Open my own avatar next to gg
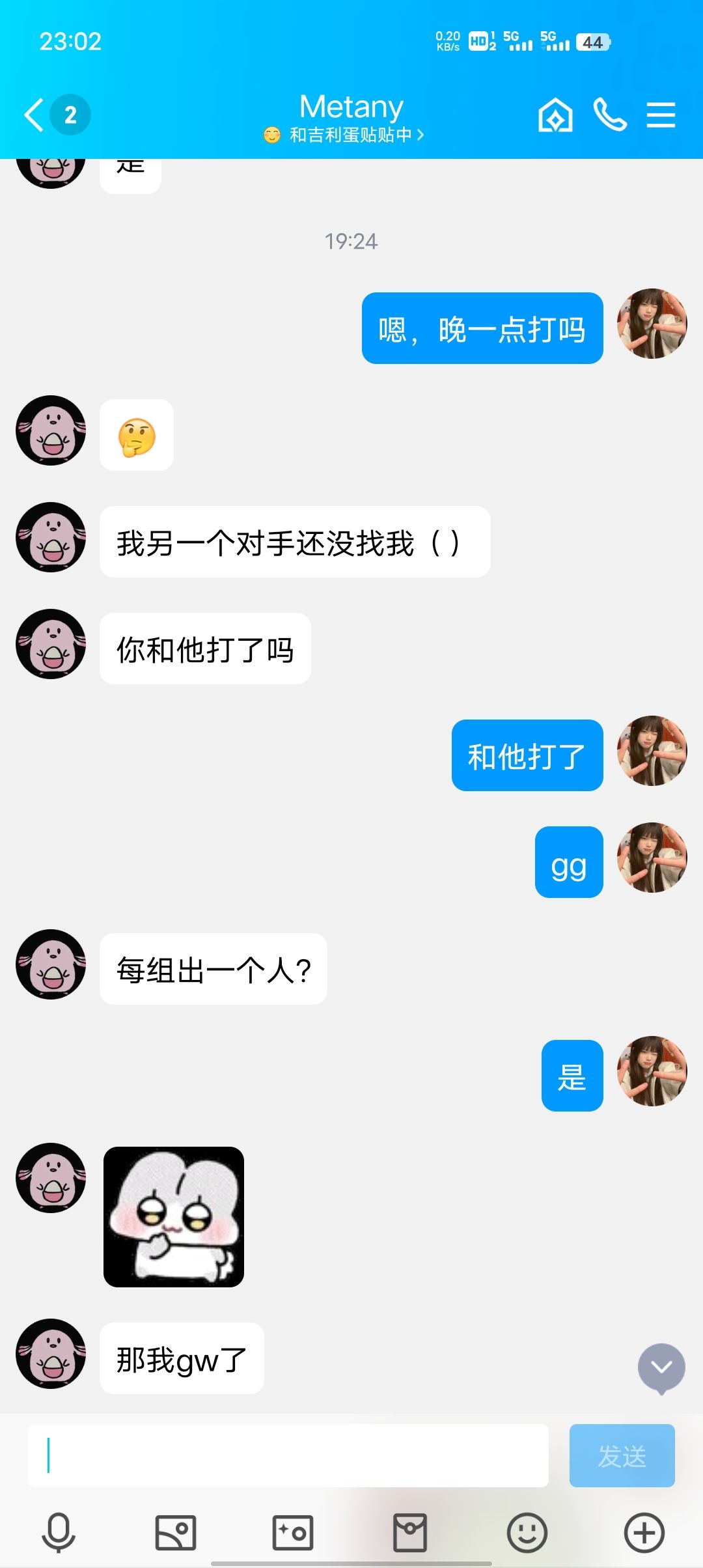The width and height of the screenshot is (703, 1568). pyautogui.click(x=652, y=858)
